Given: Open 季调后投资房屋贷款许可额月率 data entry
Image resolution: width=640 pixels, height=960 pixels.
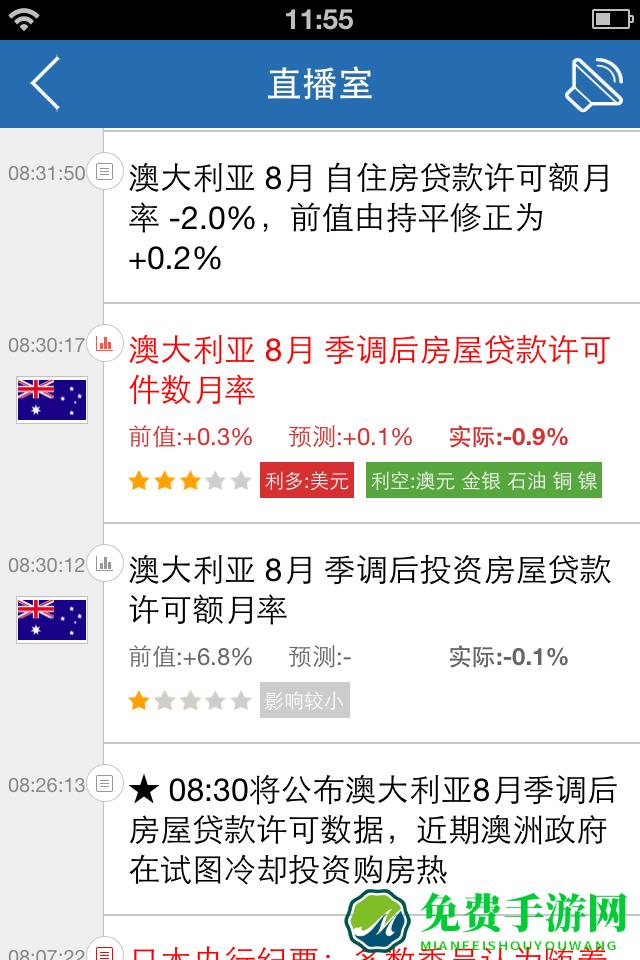Looking at the screenshot, I should click(370, 588).
